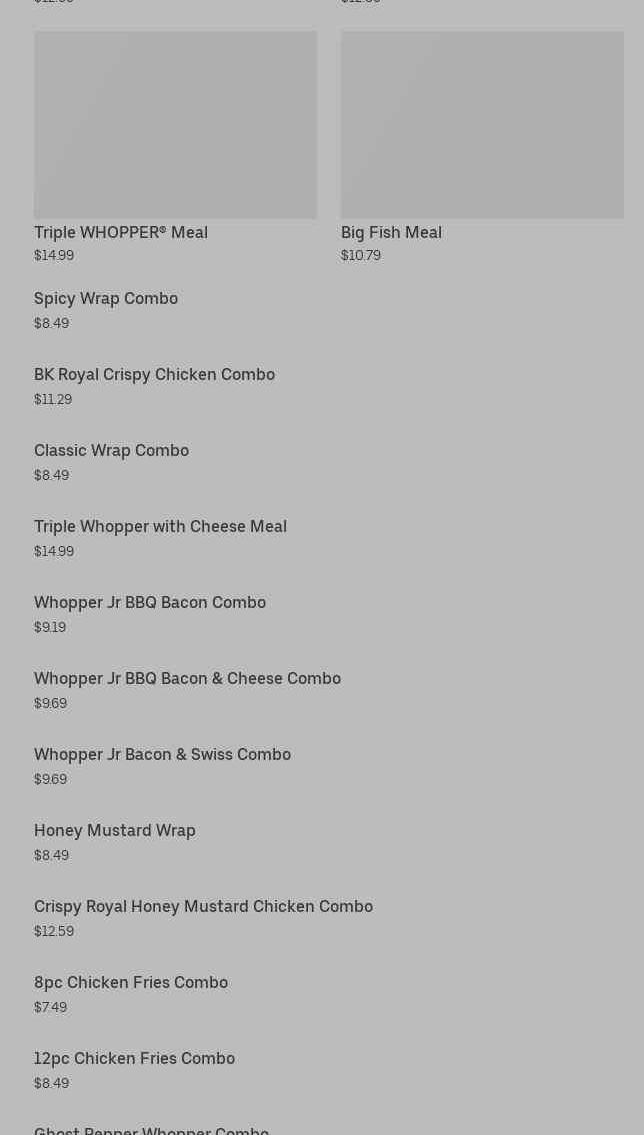
Task: Open the Spicy Wrap Combo item
Action: (x=106, y=299)
